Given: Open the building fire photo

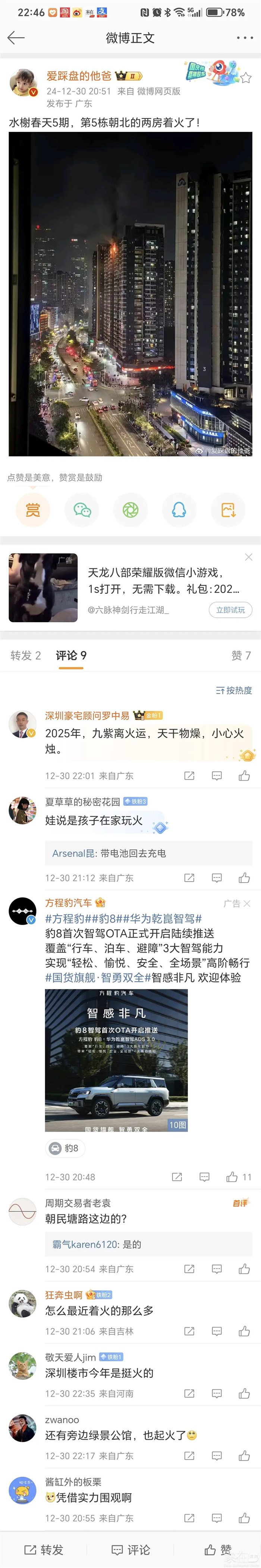Looking at the screenshot, I should [130, 294].
